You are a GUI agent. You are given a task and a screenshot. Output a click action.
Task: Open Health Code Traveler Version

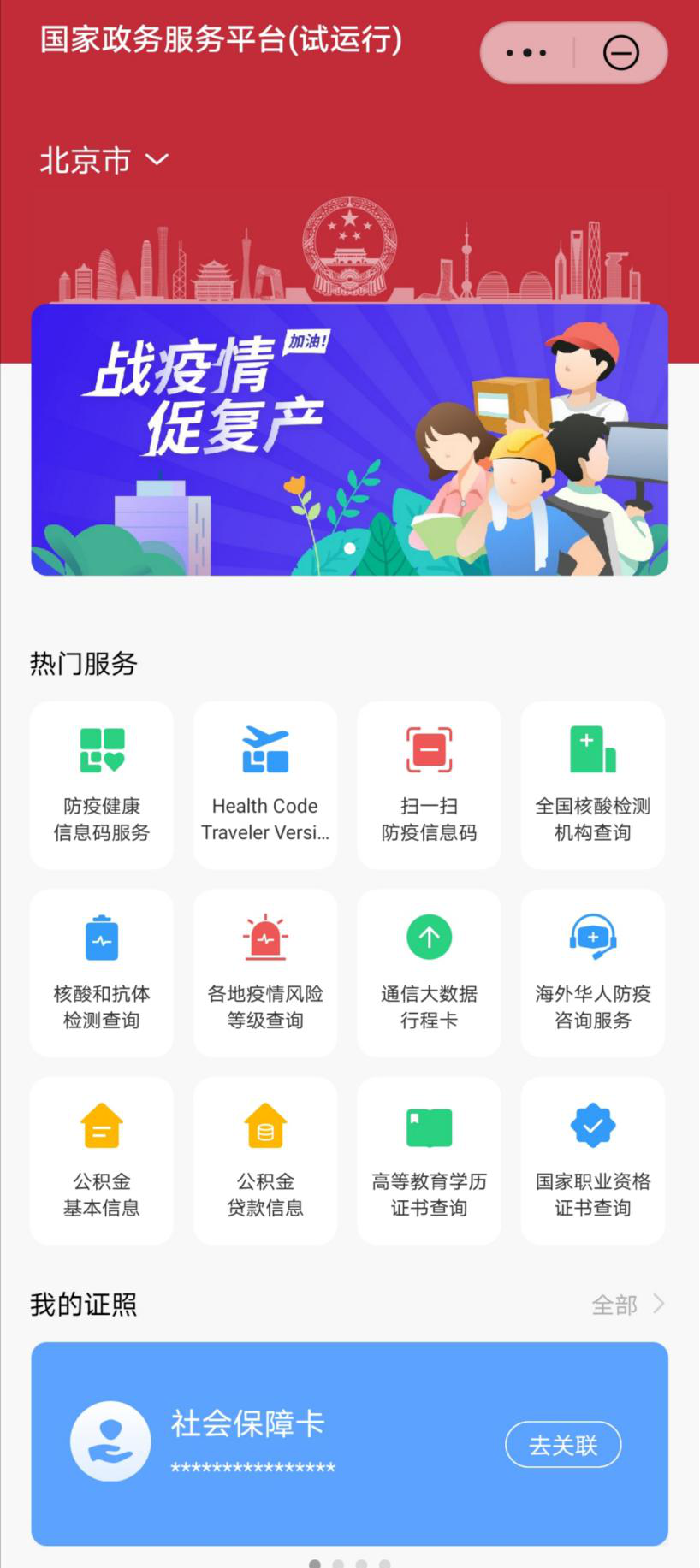pyautogui.click(x=265, y=784)
